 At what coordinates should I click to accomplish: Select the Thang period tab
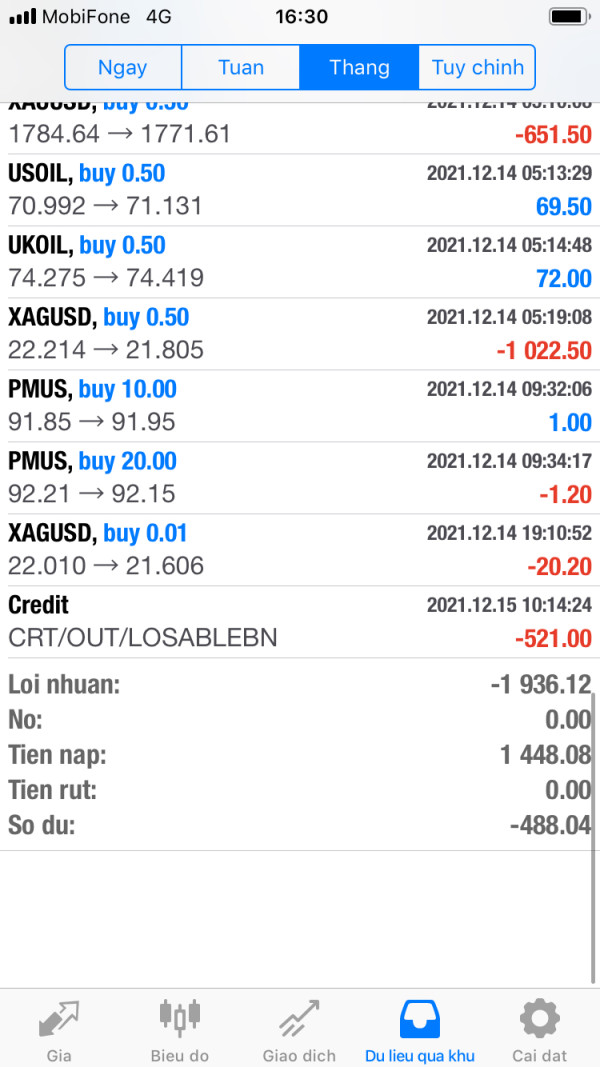click(x=359, y=67)
